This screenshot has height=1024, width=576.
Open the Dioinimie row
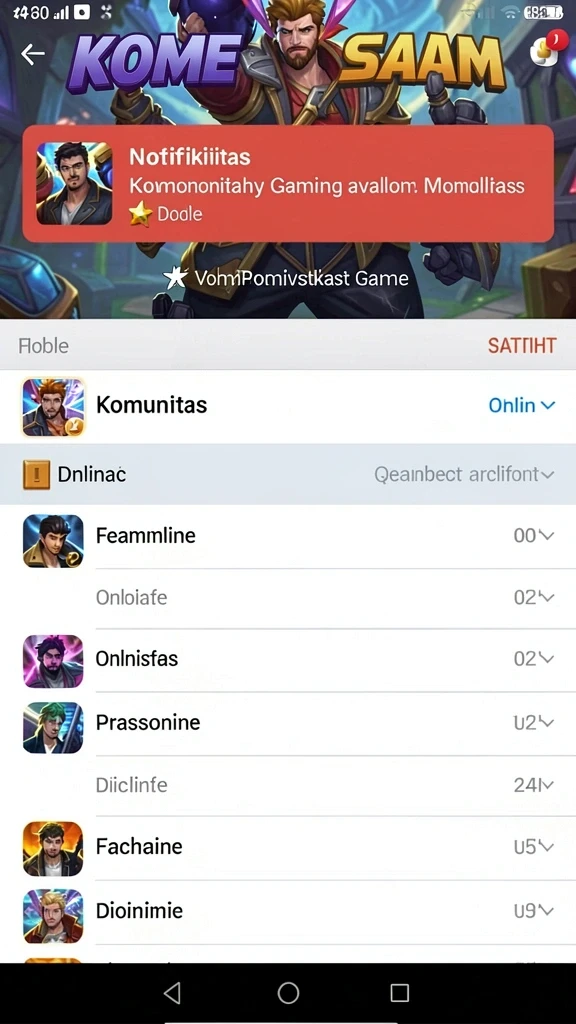pyautogui.click(x=288, y=911)
